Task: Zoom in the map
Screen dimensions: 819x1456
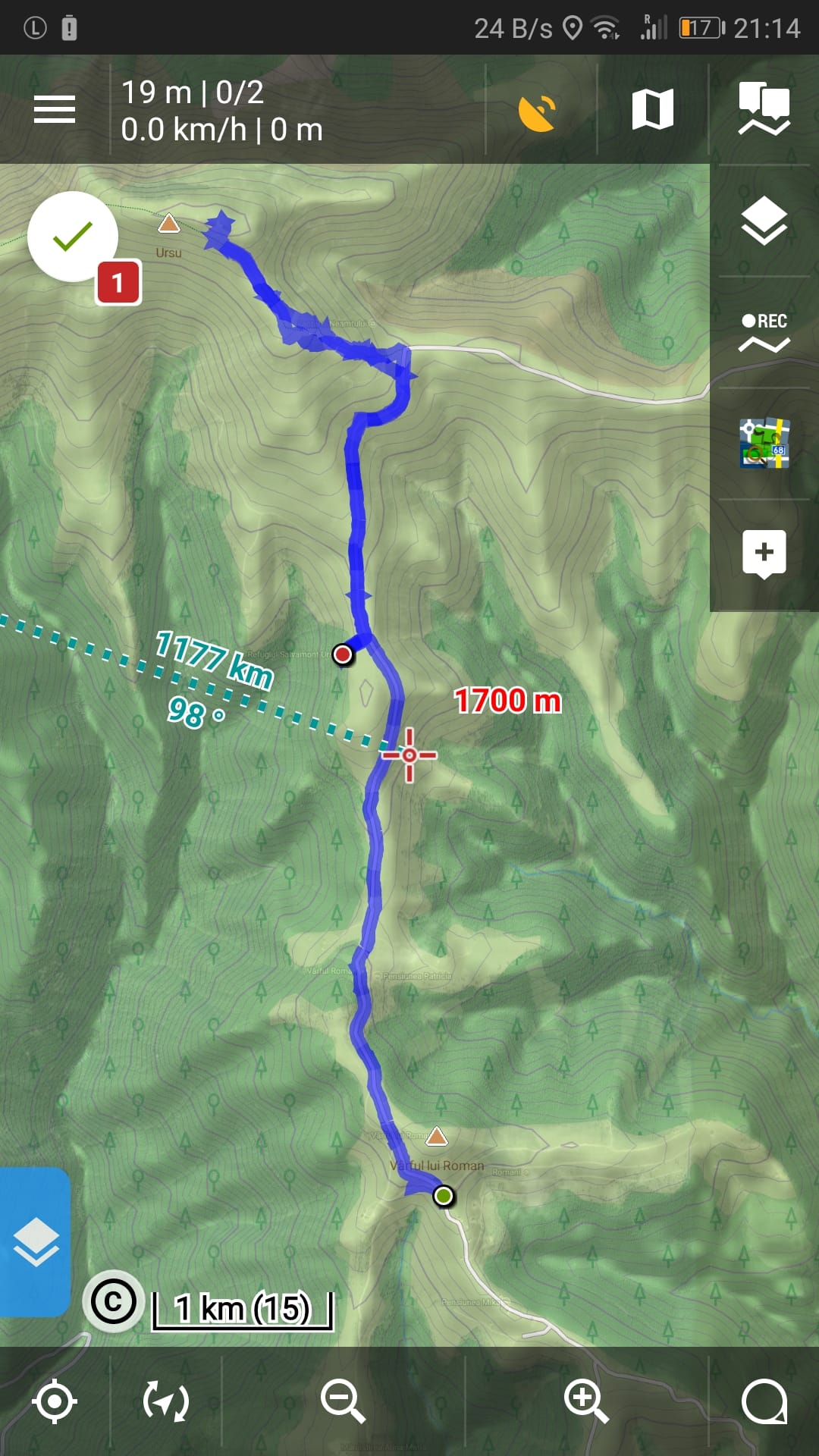Action: 586,1401
